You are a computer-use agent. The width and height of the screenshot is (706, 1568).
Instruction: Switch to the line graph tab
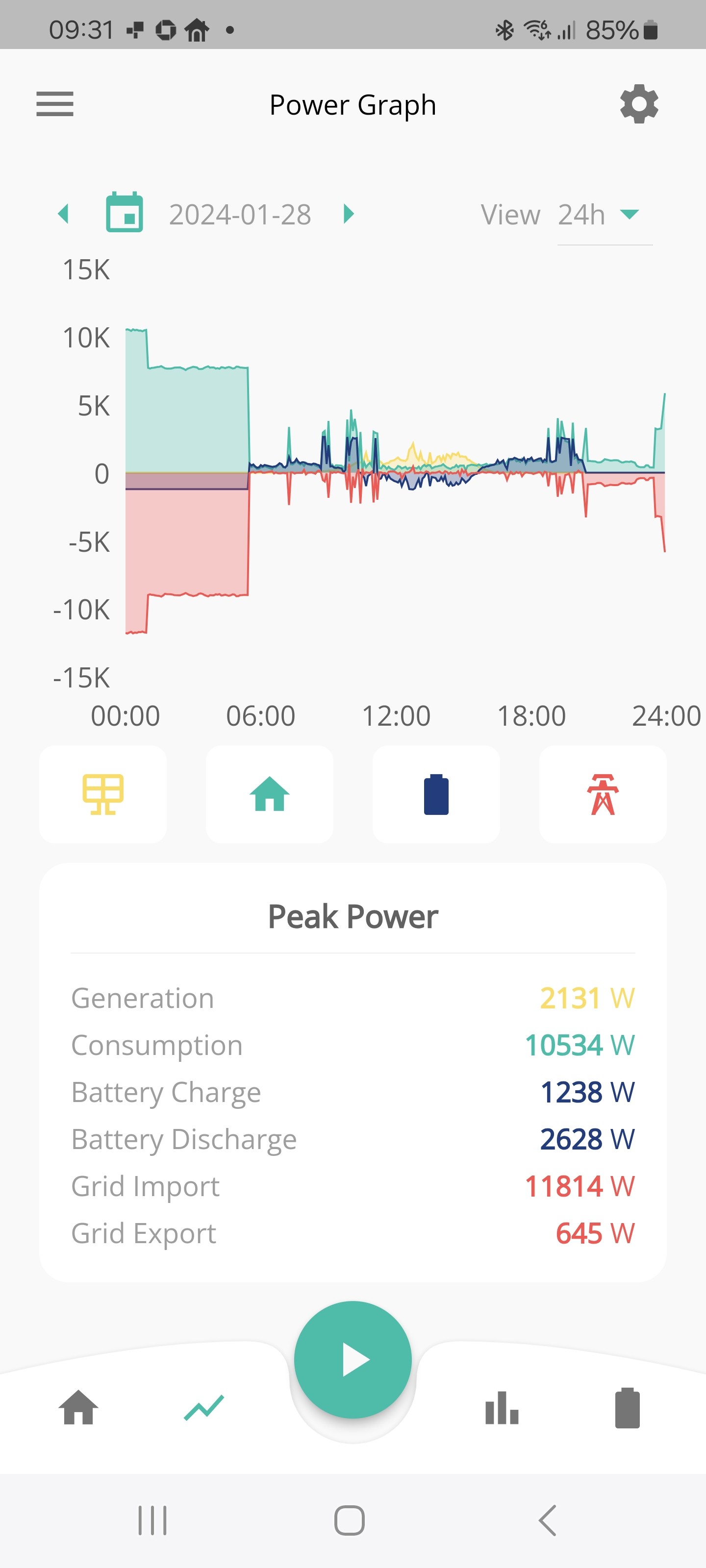tap(204, 1408)
